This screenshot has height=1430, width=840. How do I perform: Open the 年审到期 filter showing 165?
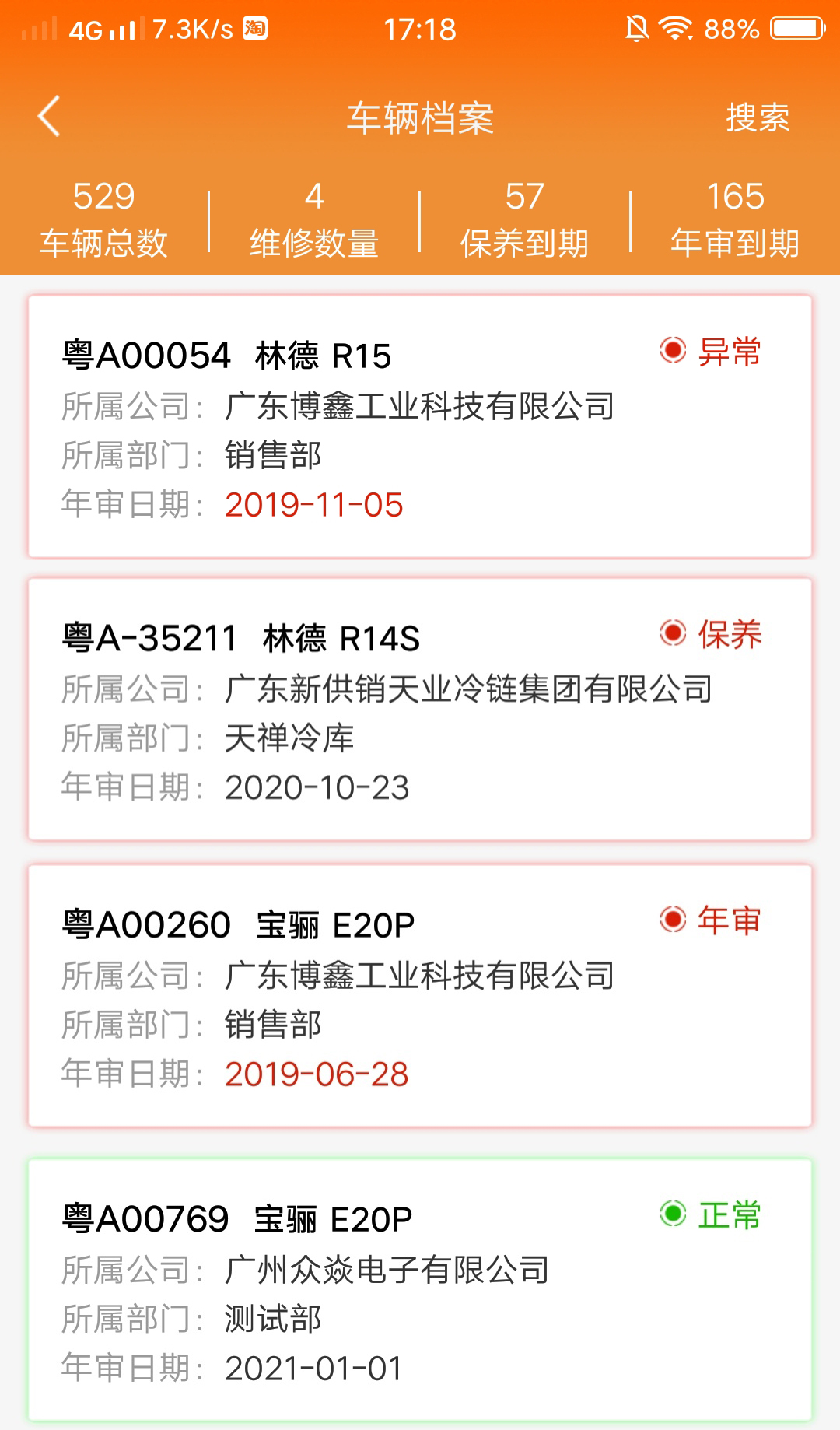[x=736, y=219]
